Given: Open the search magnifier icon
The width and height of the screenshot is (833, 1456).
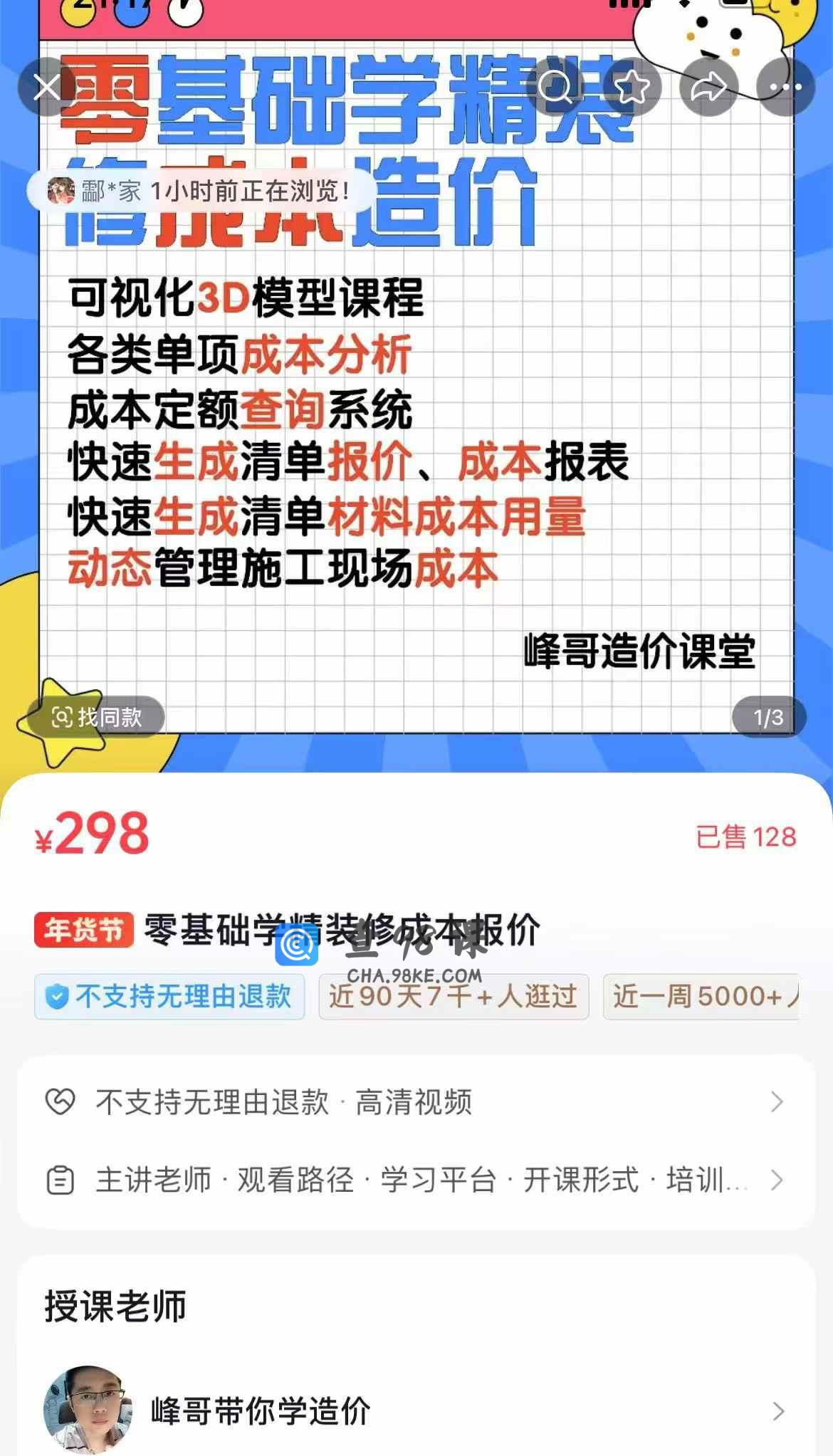Looking at the screenshot, I should click(x=555, y=88).
